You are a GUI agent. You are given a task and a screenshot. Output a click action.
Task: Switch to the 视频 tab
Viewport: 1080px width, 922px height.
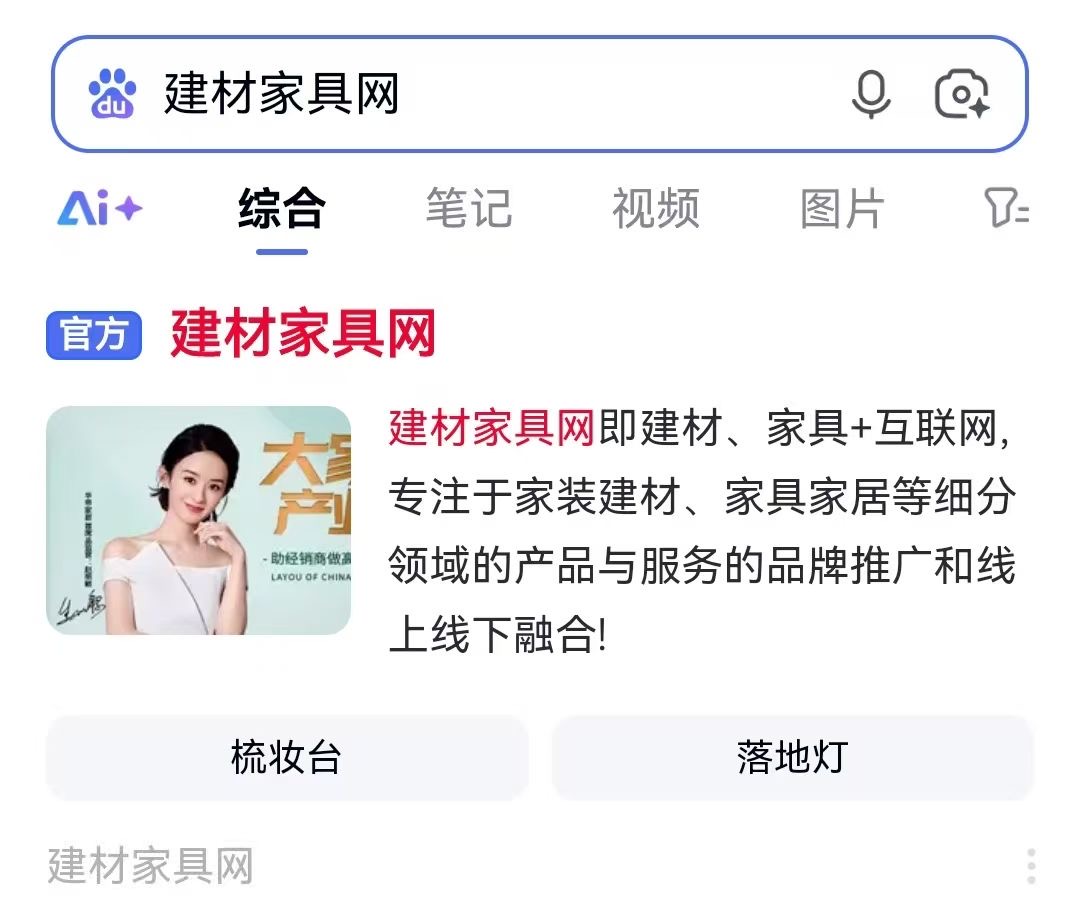(x=655, y=209)
